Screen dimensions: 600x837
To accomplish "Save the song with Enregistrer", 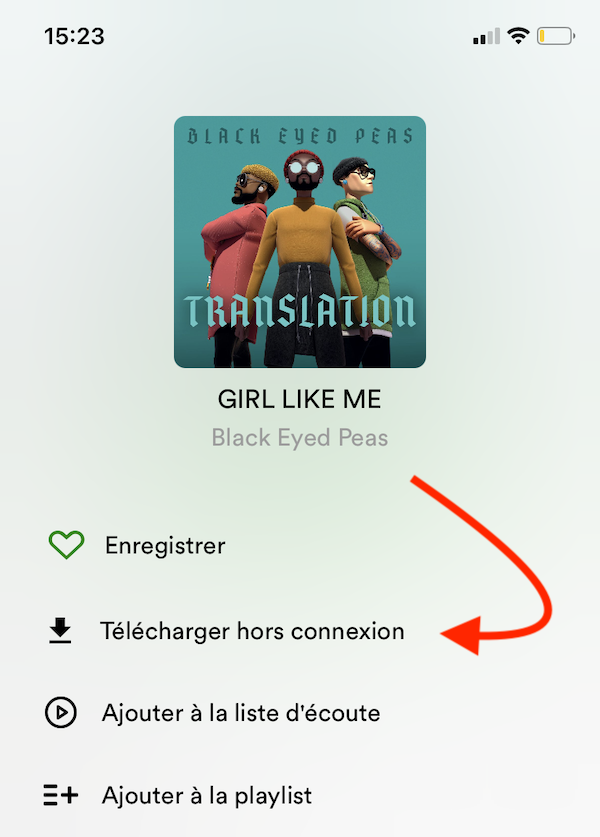I will click(164, 546).
